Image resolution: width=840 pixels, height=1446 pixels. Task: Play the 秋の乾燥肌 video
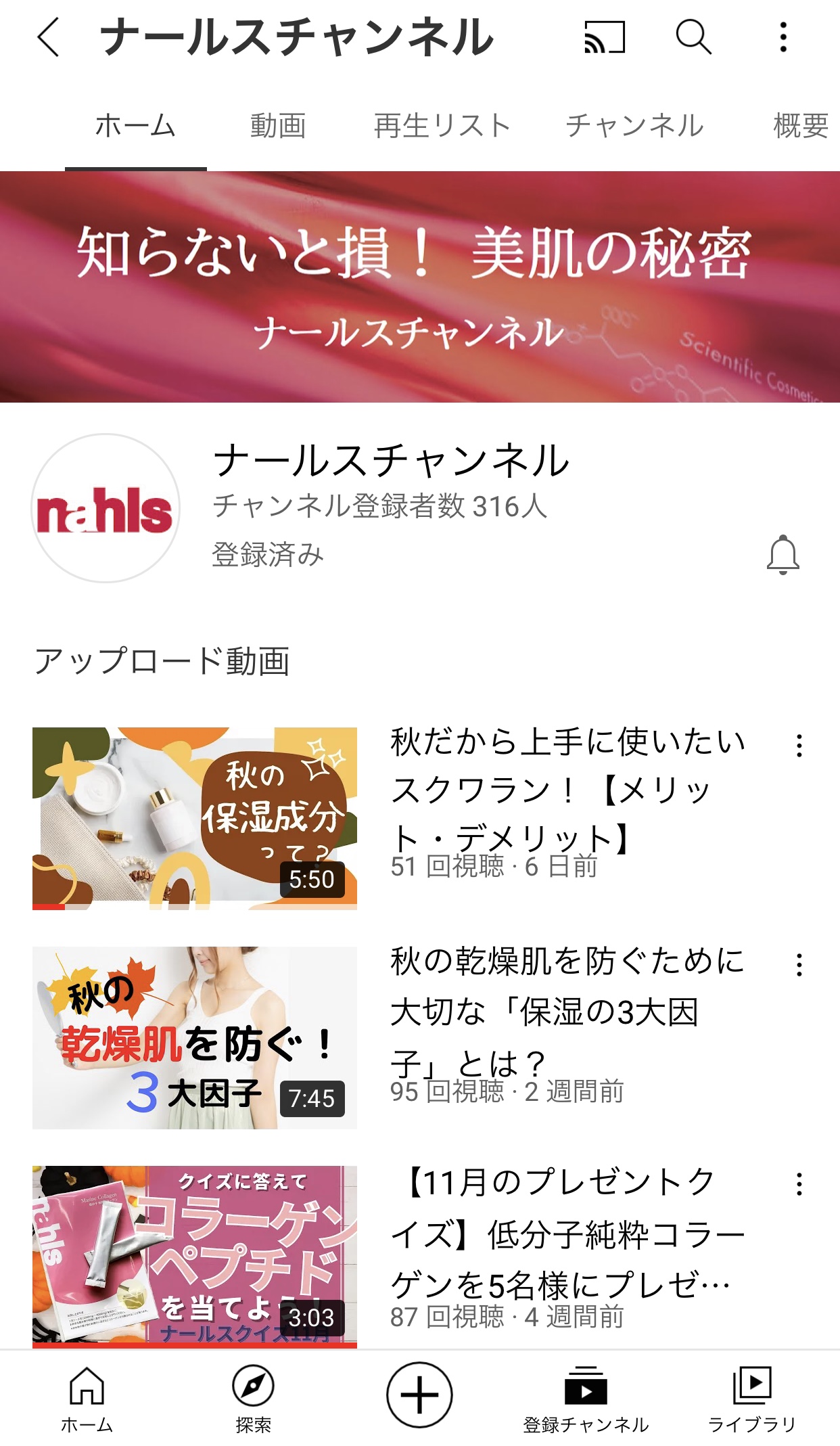(195, 1037)
